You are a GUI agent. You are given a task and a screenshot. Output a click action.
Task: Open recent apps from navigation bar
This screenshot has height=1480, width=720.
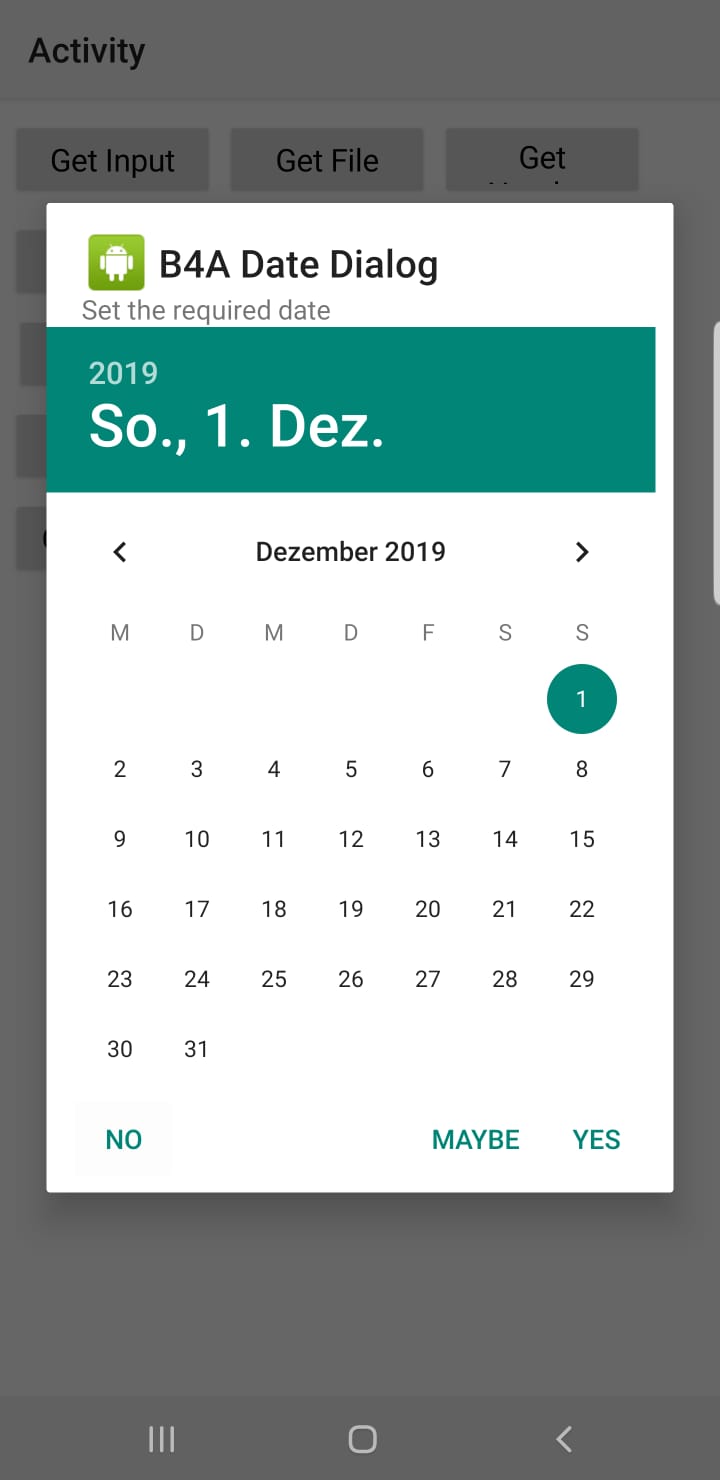tap(161, 1439)
